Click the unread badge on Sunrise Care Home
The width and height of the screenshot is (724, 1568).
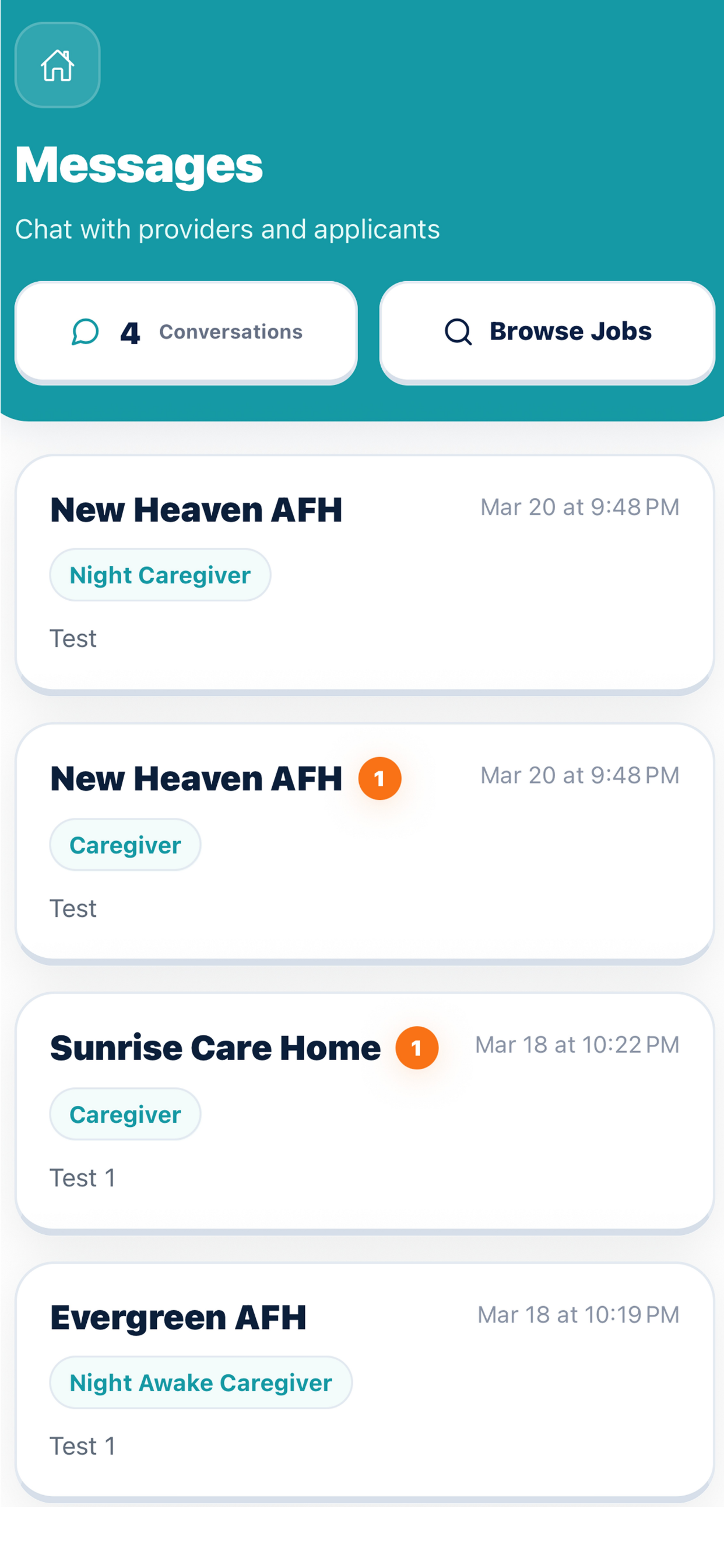coord(417,1047)
